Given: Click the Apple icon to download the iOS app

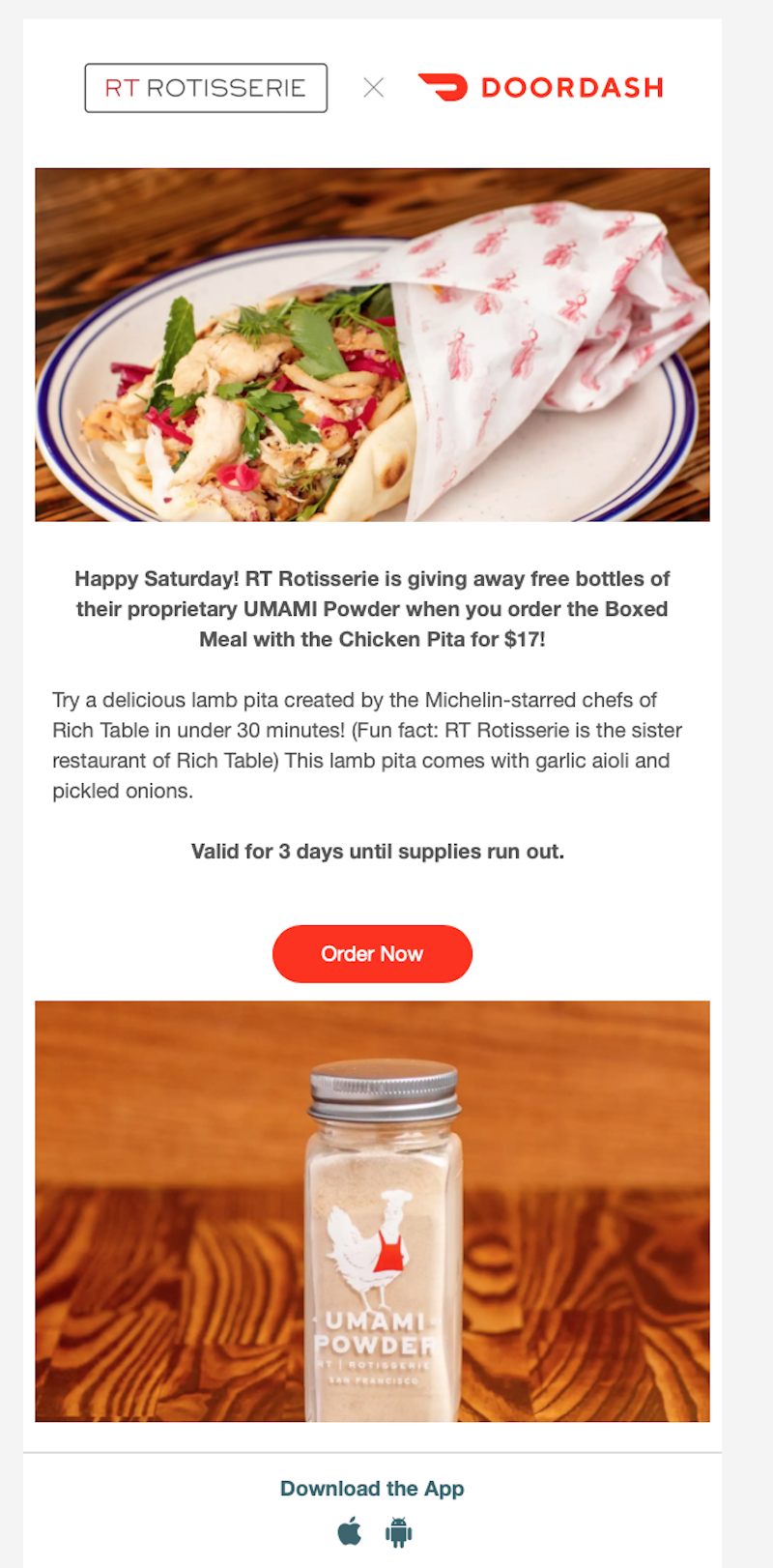Looking at the screenshot, I should click(x=350, y=1531).
